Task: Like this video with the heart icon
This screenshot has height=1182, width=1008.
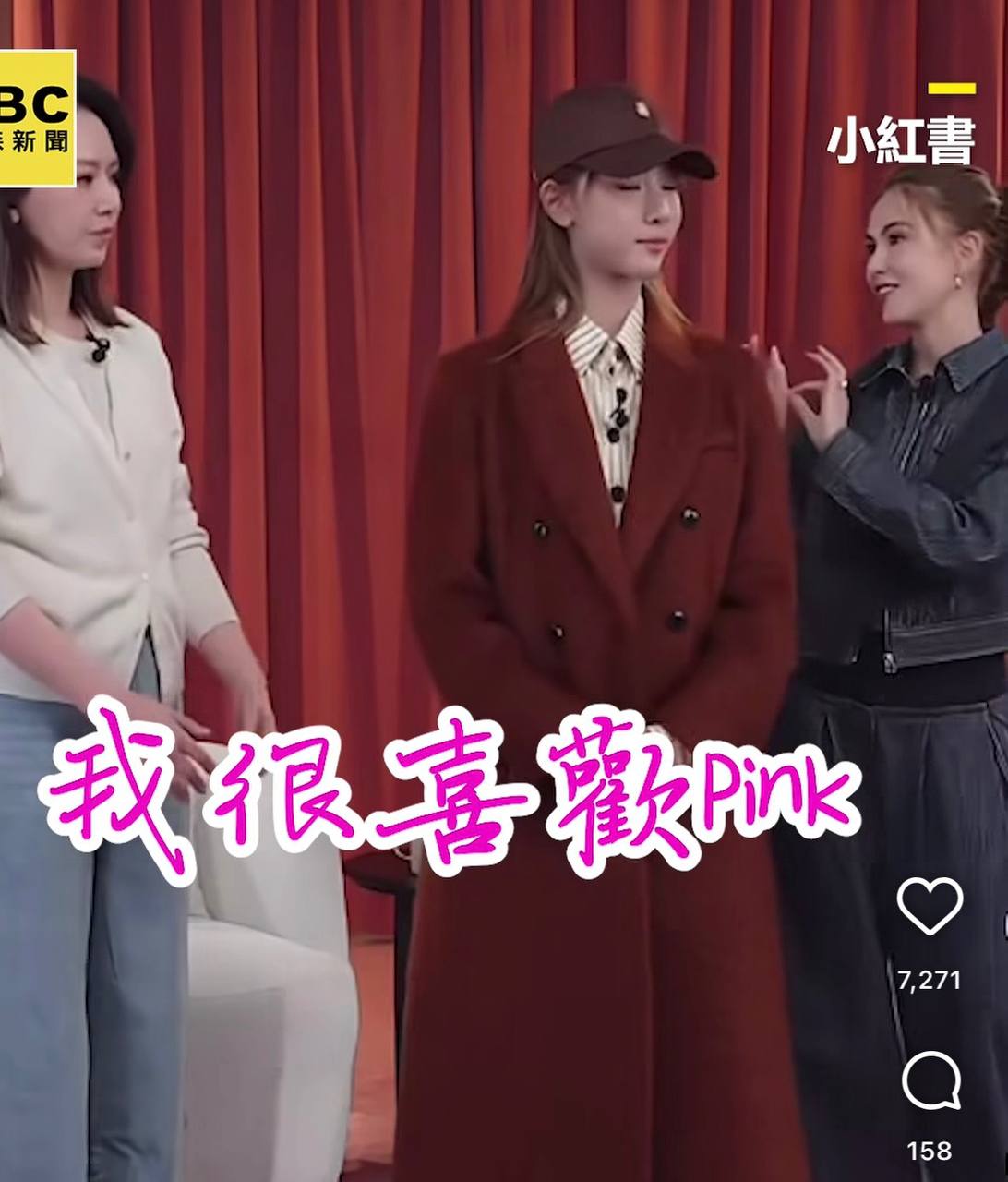Action: pos(930,906)
